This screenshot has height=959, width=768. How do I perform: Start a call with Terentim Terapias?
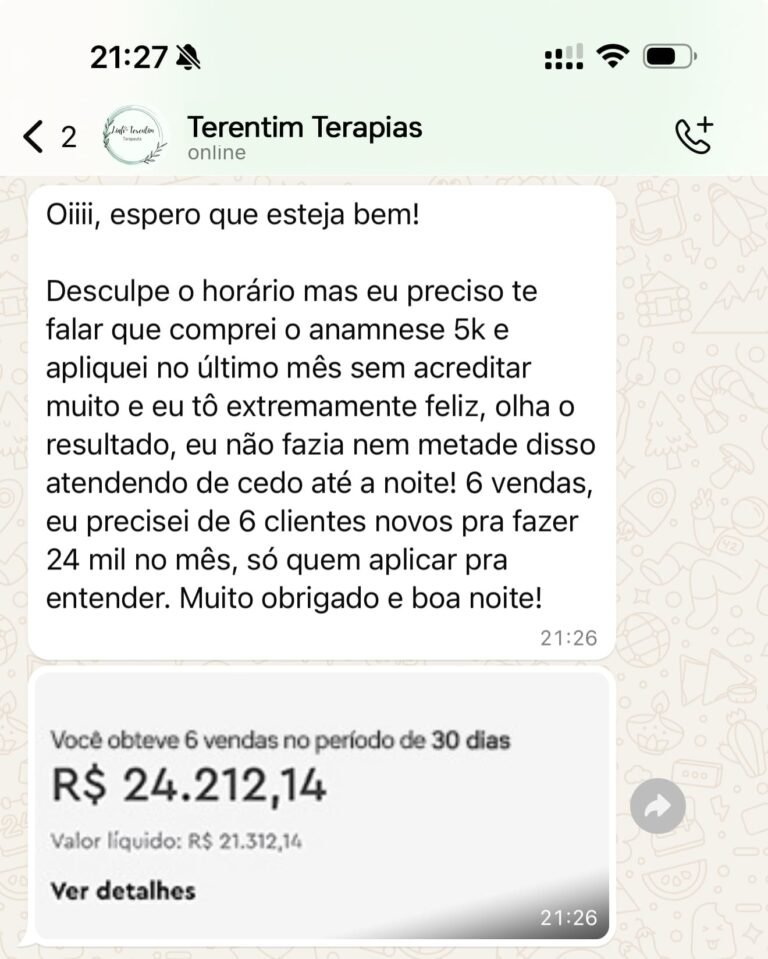click(x=693, y=136)
